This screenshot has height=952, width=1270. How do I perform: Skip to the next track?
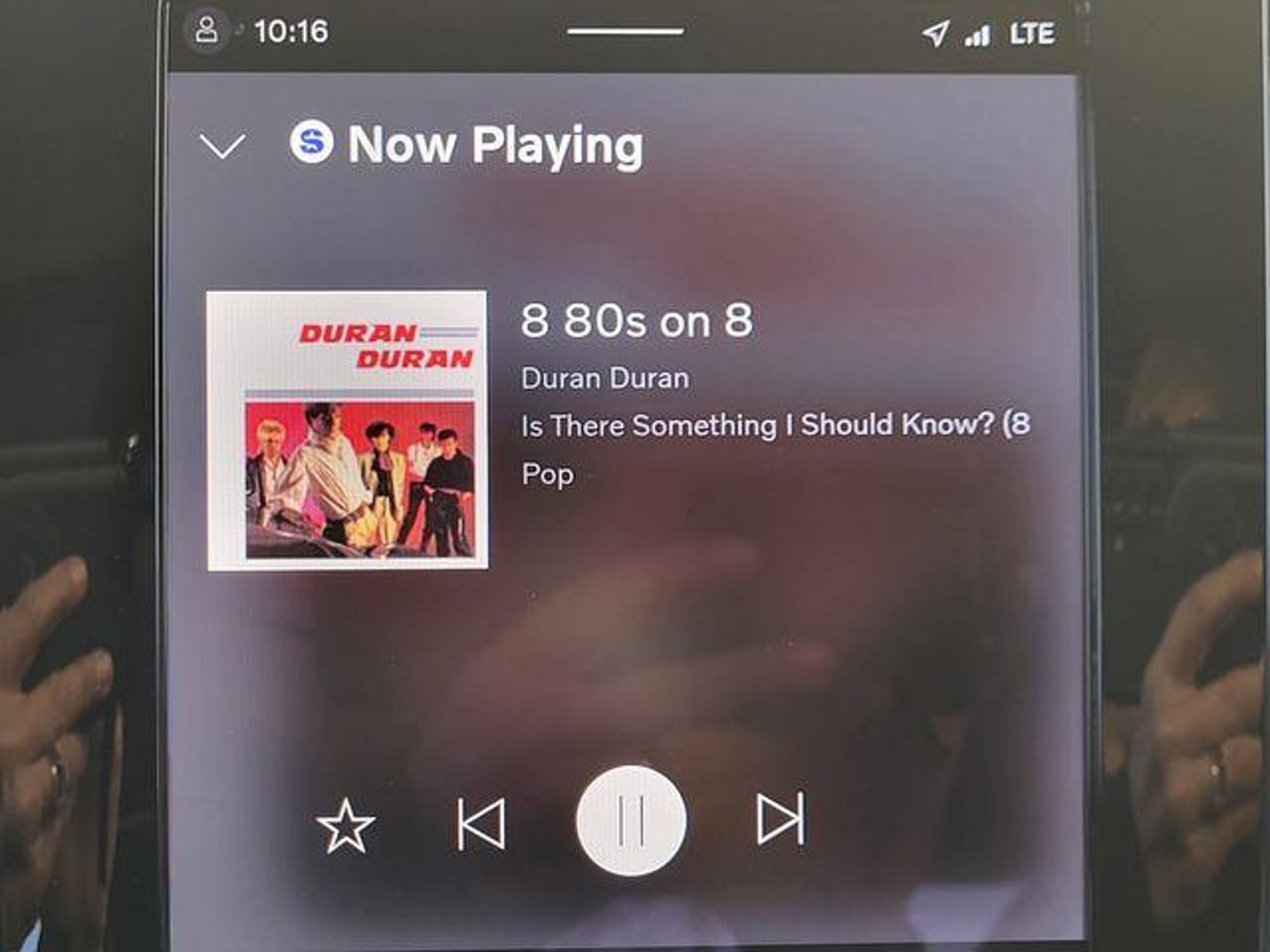(781, 819)
